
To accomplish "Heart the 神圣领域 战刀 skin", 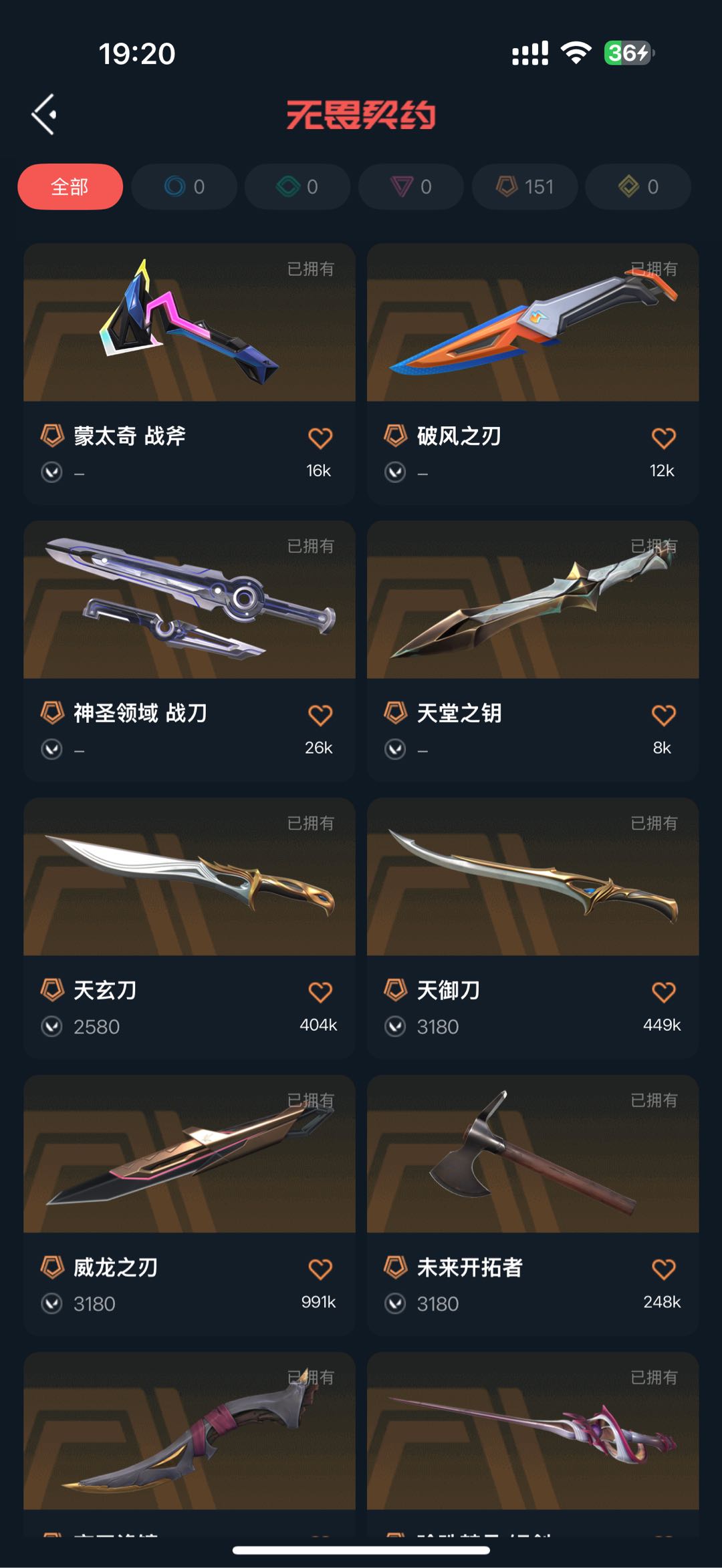I will tap(320, 716).
